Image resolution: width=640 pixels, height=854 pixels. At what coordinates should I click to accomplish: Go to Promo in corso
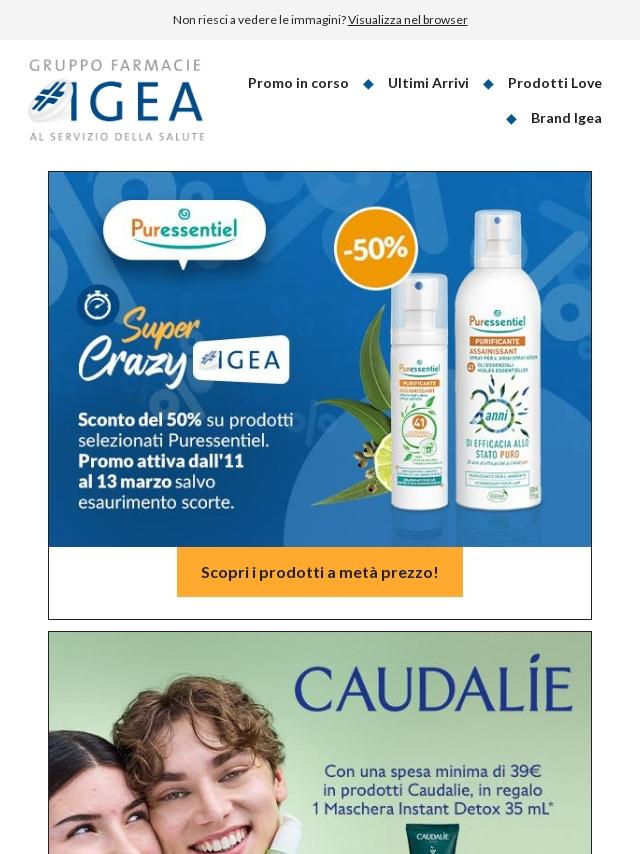pyautogui.click(x=298, y=83)
